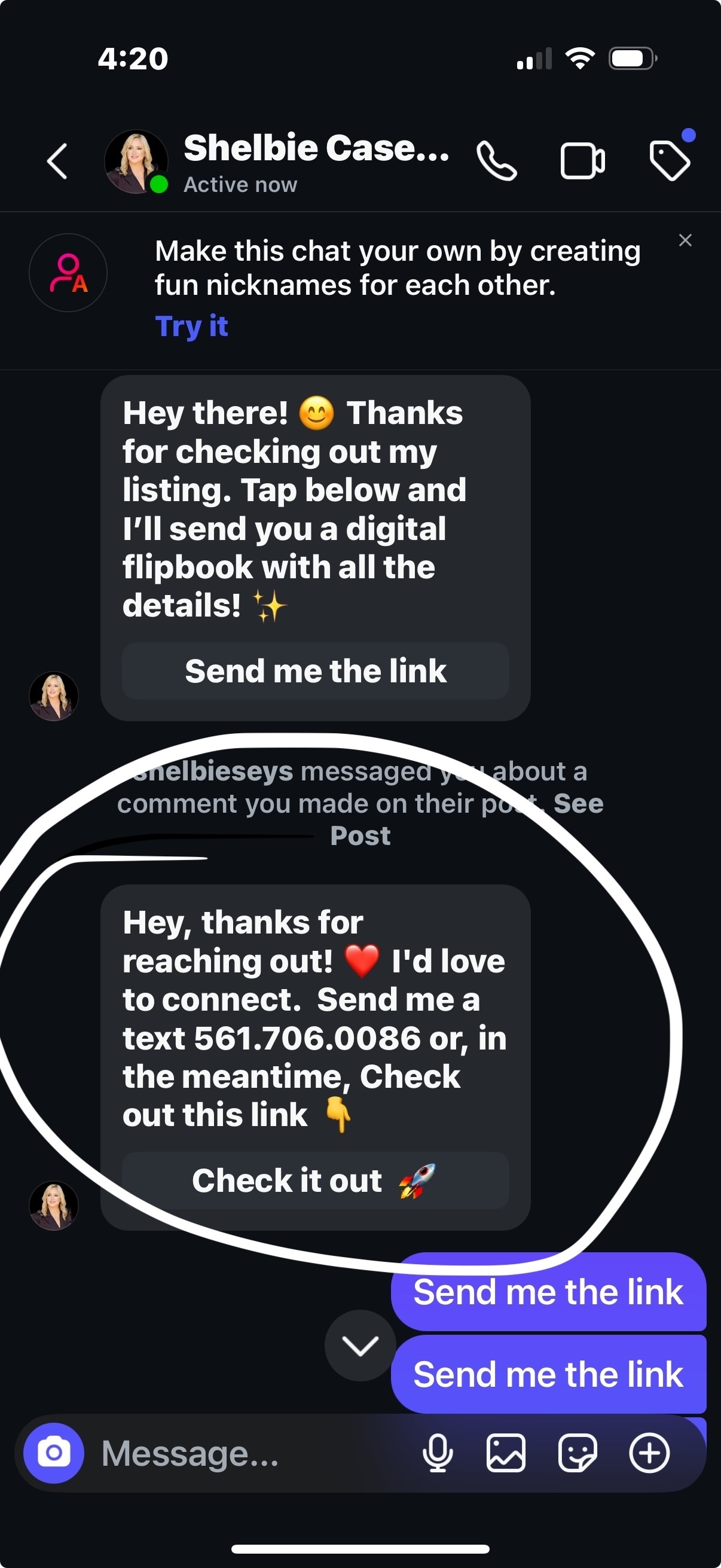Tap Check it out rocket button
Image resolution: width=721 pixels, height=1568 pixels.
point(315,1180)
